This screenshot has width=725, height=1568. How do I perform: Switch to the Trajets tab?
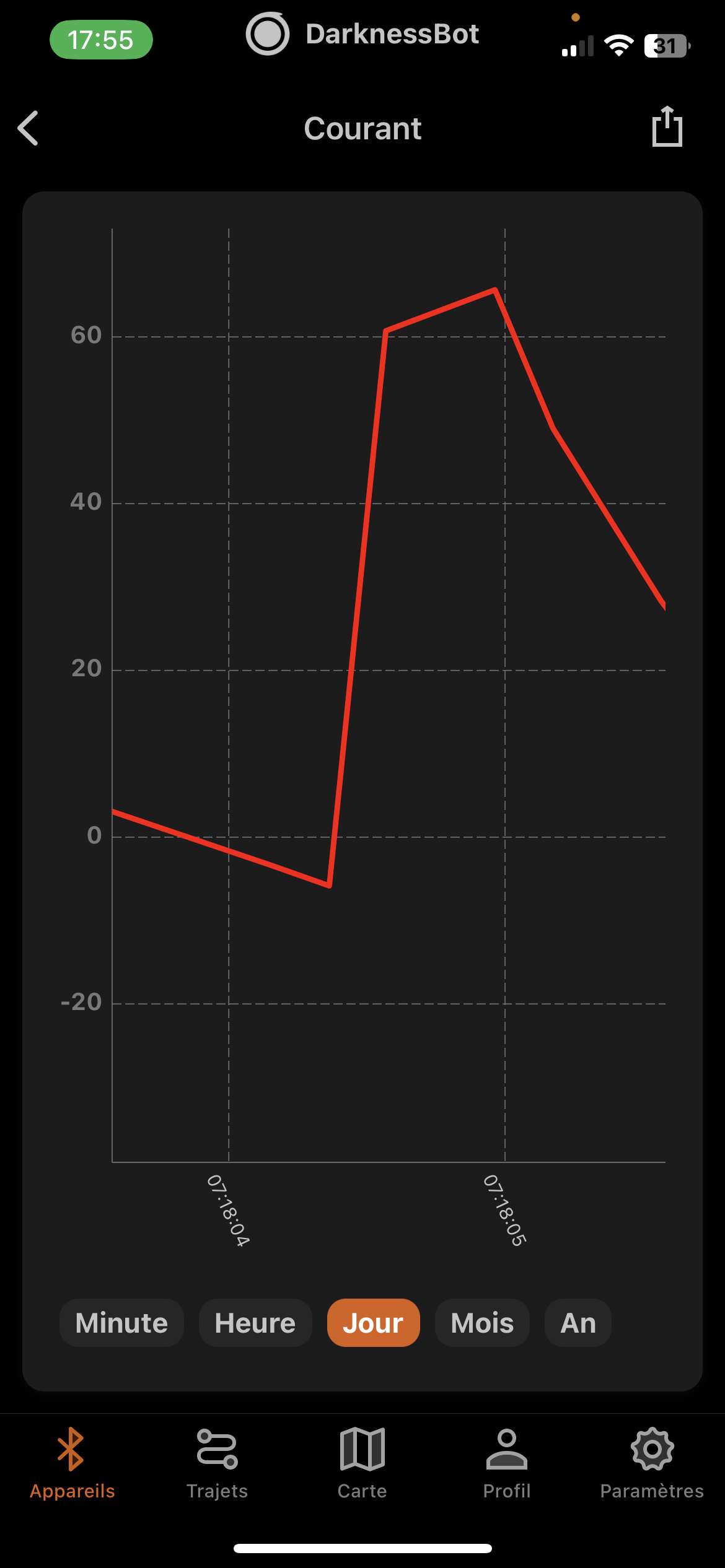pyautogui.click(x=217, y=1464)
